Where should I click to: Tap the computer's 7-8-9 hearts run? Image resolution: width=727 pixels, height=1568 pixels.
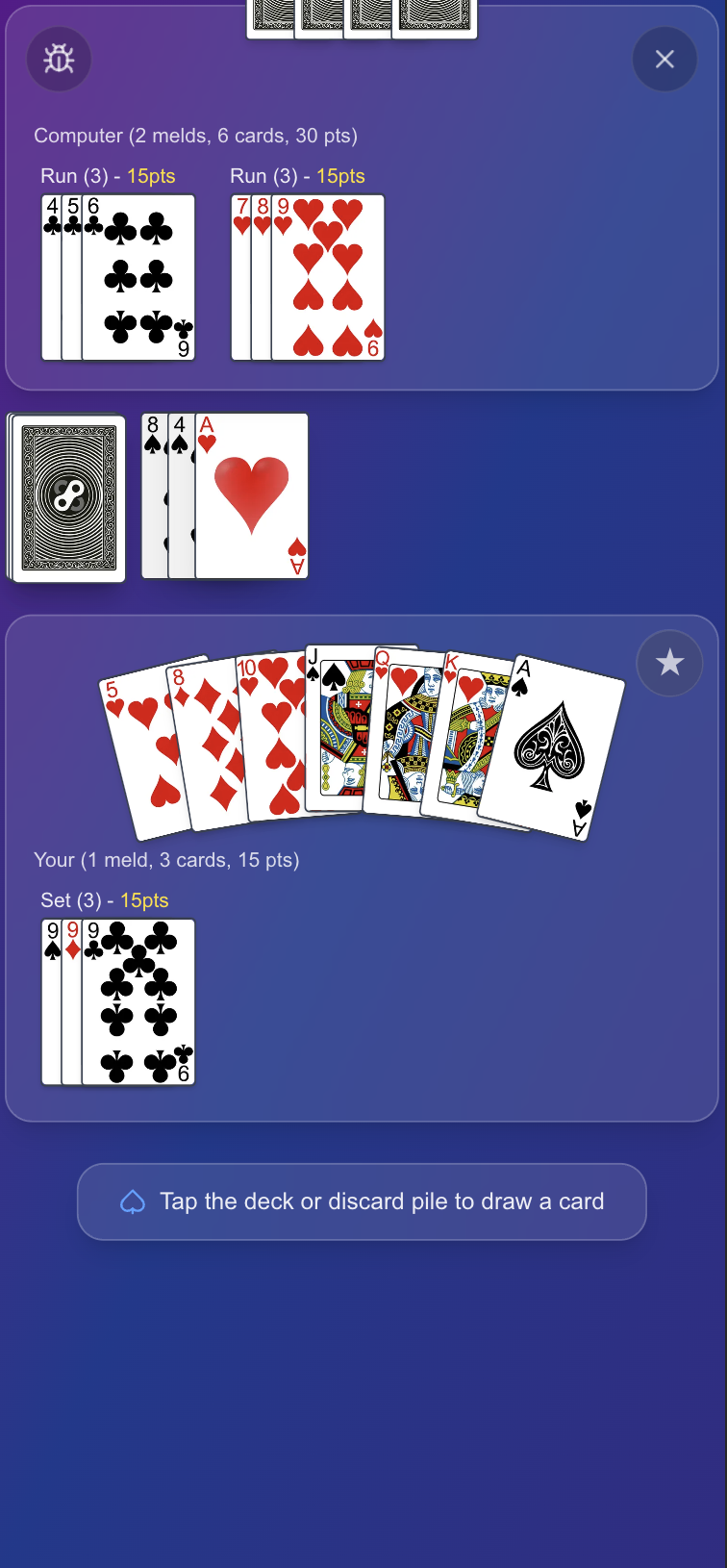pos(308,278)
